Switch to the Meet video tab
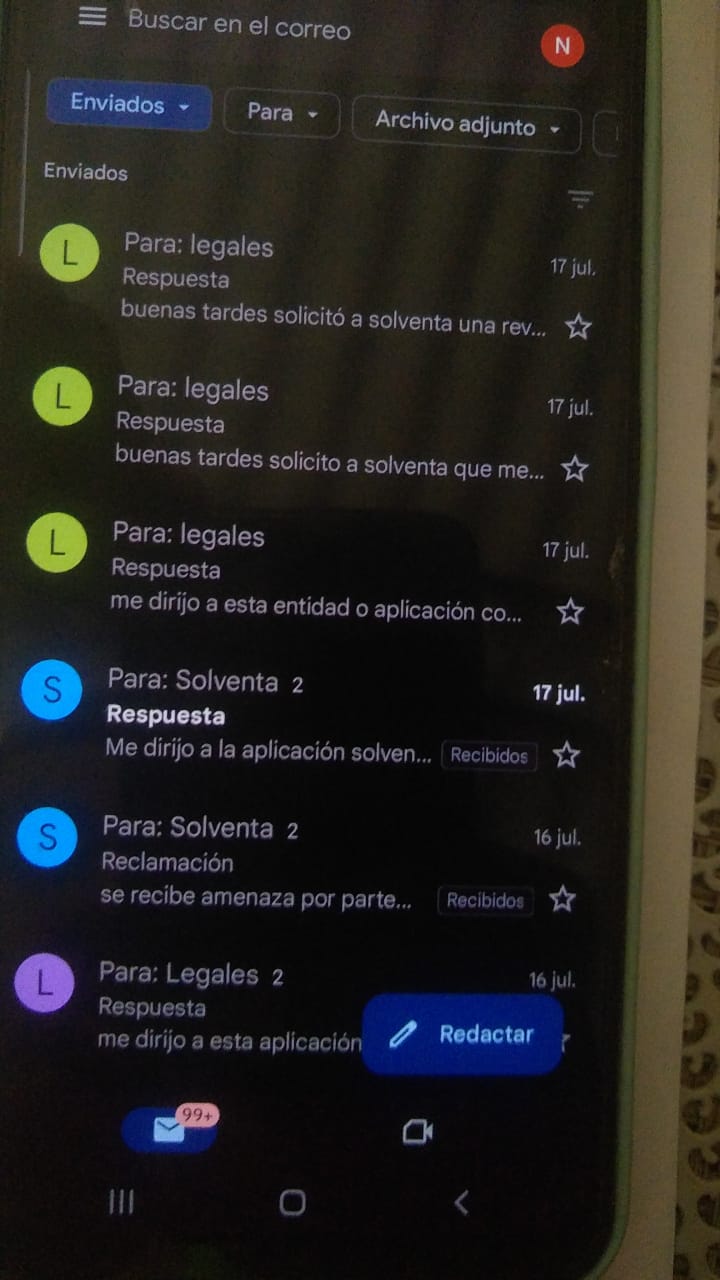This screenshot has width=720, height=1280. (416, 1132)
